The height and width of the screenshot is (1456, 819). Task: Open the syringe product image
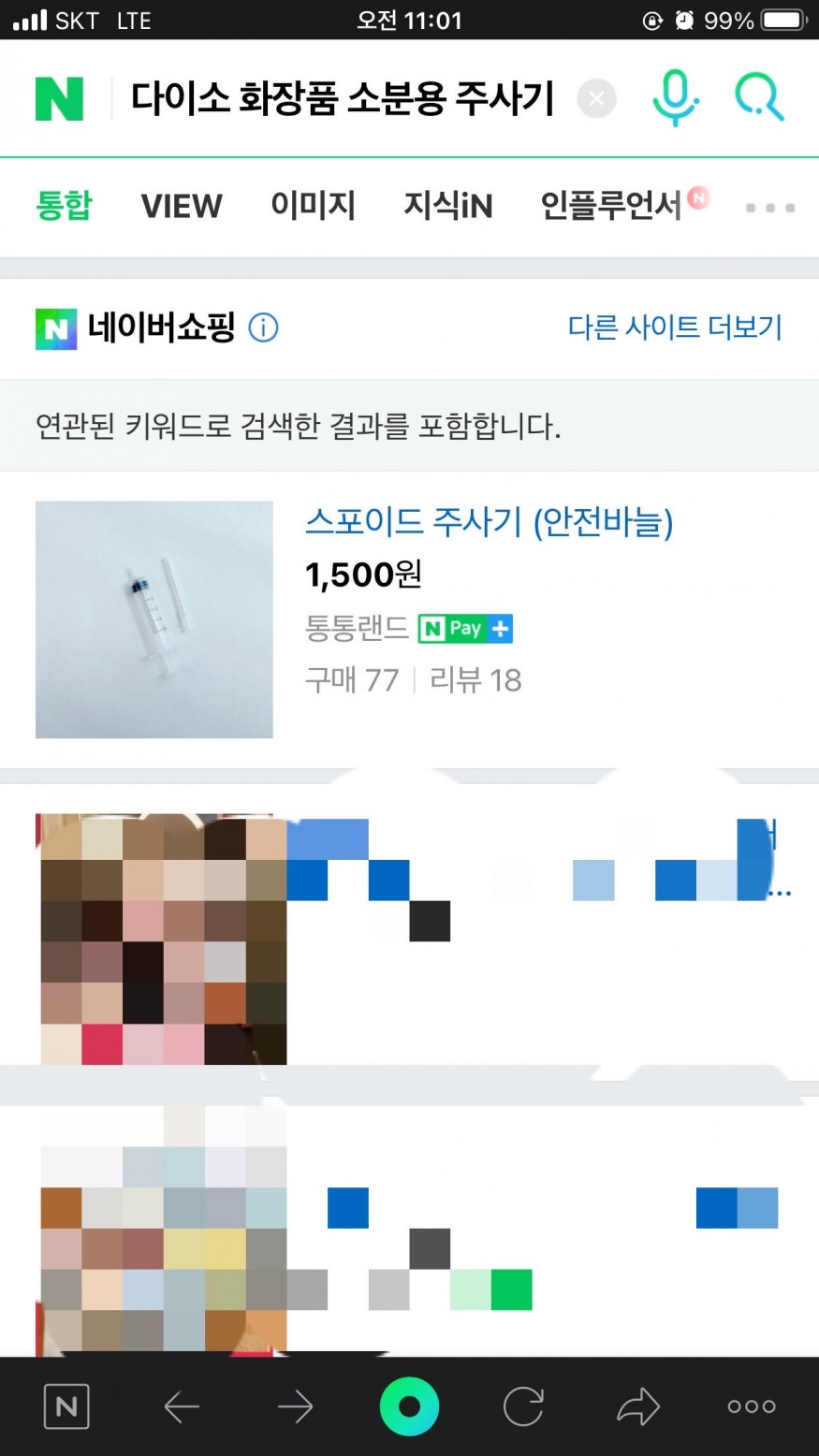pyautogui.click(x=154, y=619)
